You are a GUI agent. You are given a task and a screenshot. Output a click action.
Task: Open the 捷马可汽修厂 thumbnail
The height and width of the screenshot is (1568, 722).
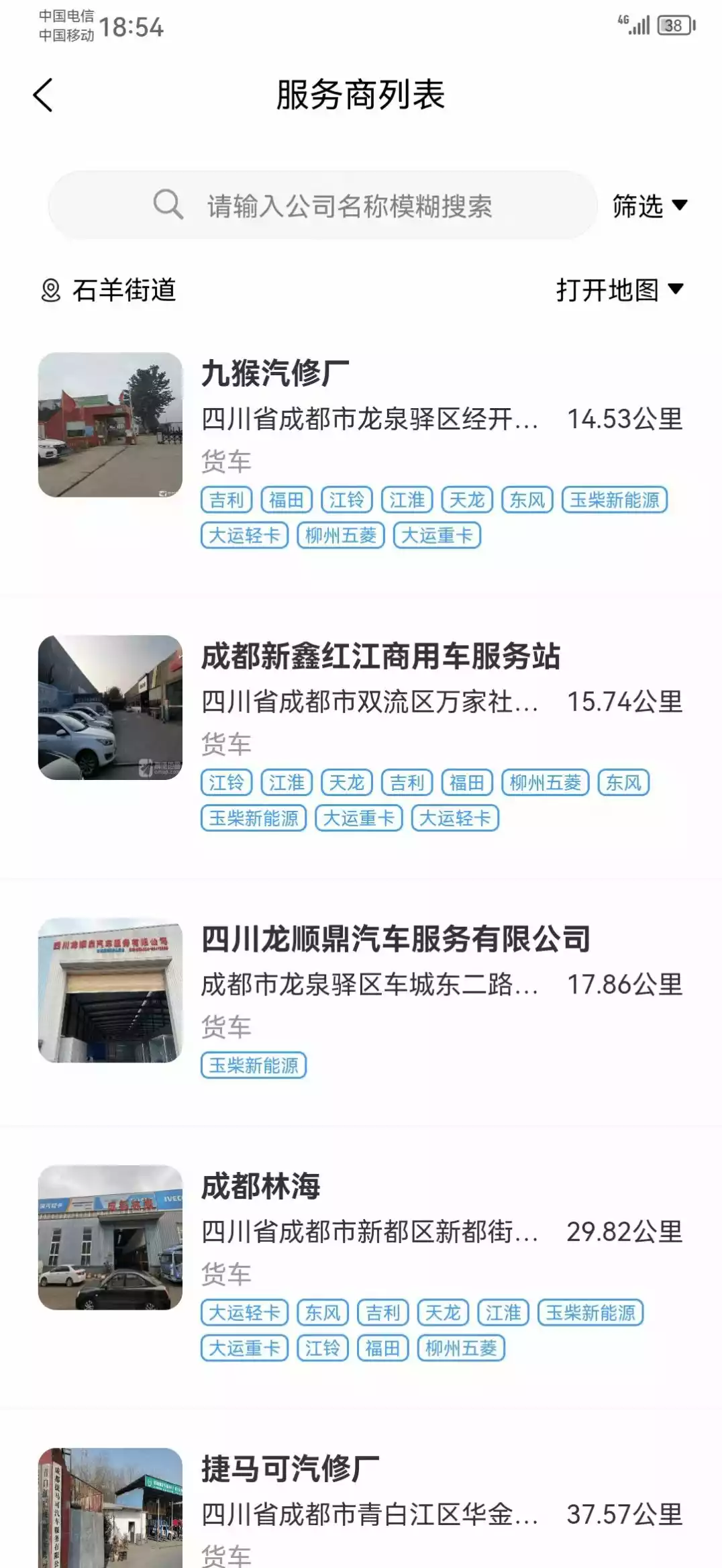[x=110, y=1510]
